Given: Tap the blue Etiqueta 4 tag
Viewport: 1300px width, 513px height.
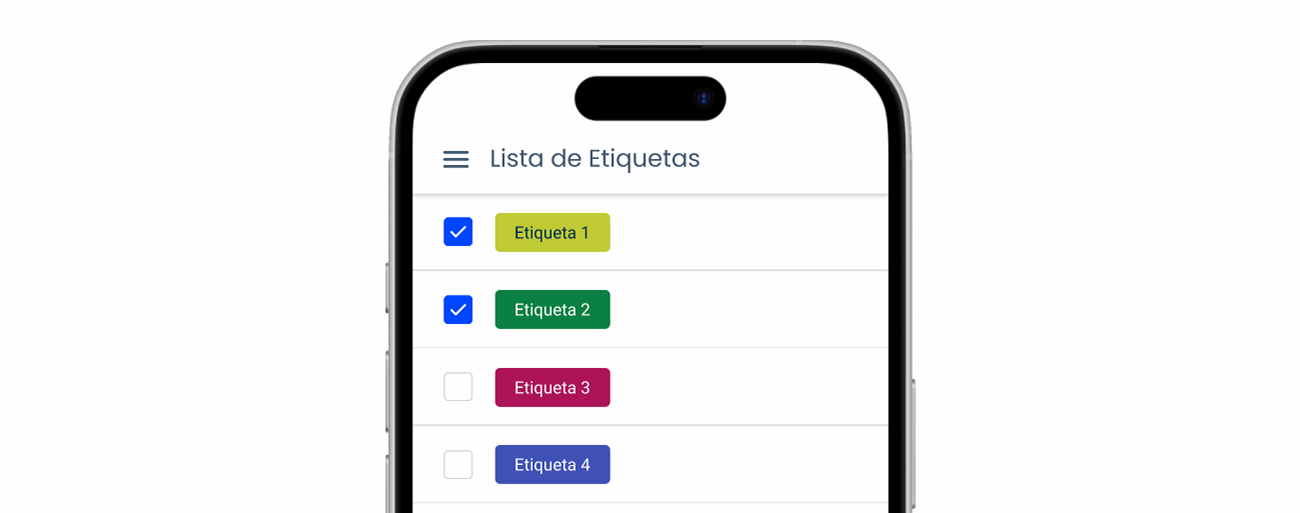Looking at the screenshot, I should tap(552, 464).
